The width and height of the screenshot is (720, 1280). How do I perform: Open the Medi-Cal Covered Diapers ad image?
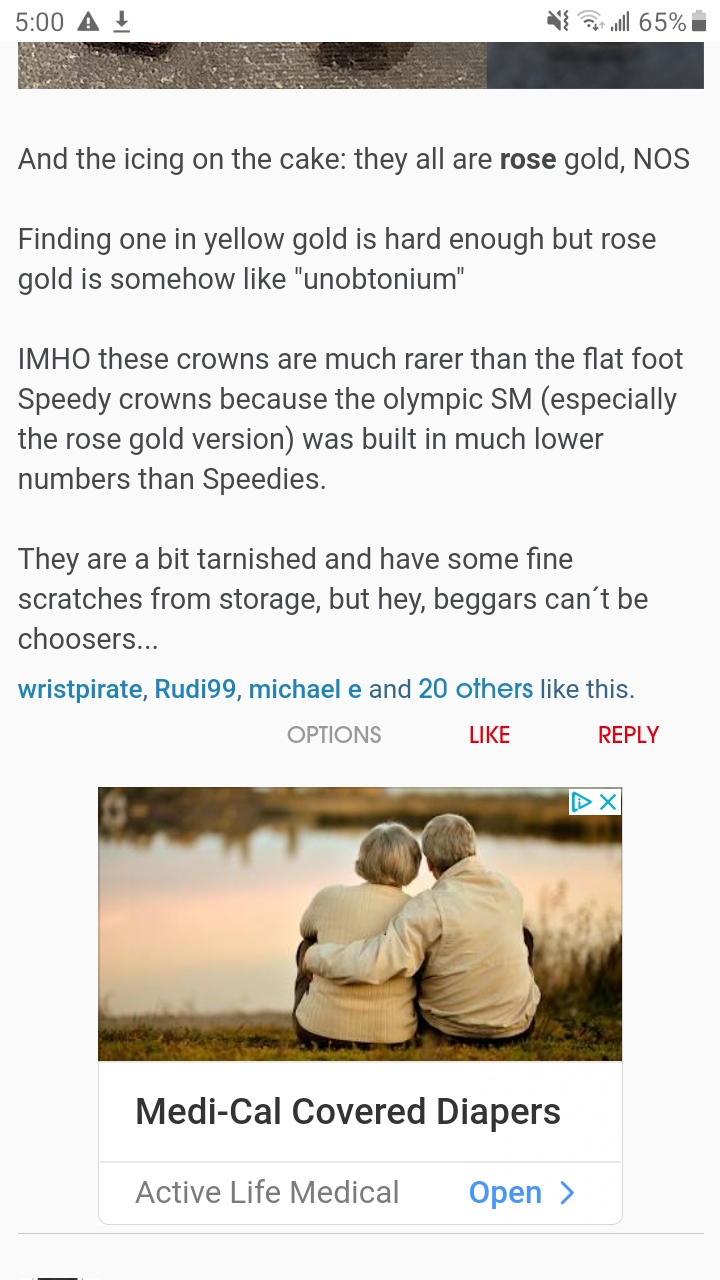point(360,925)
